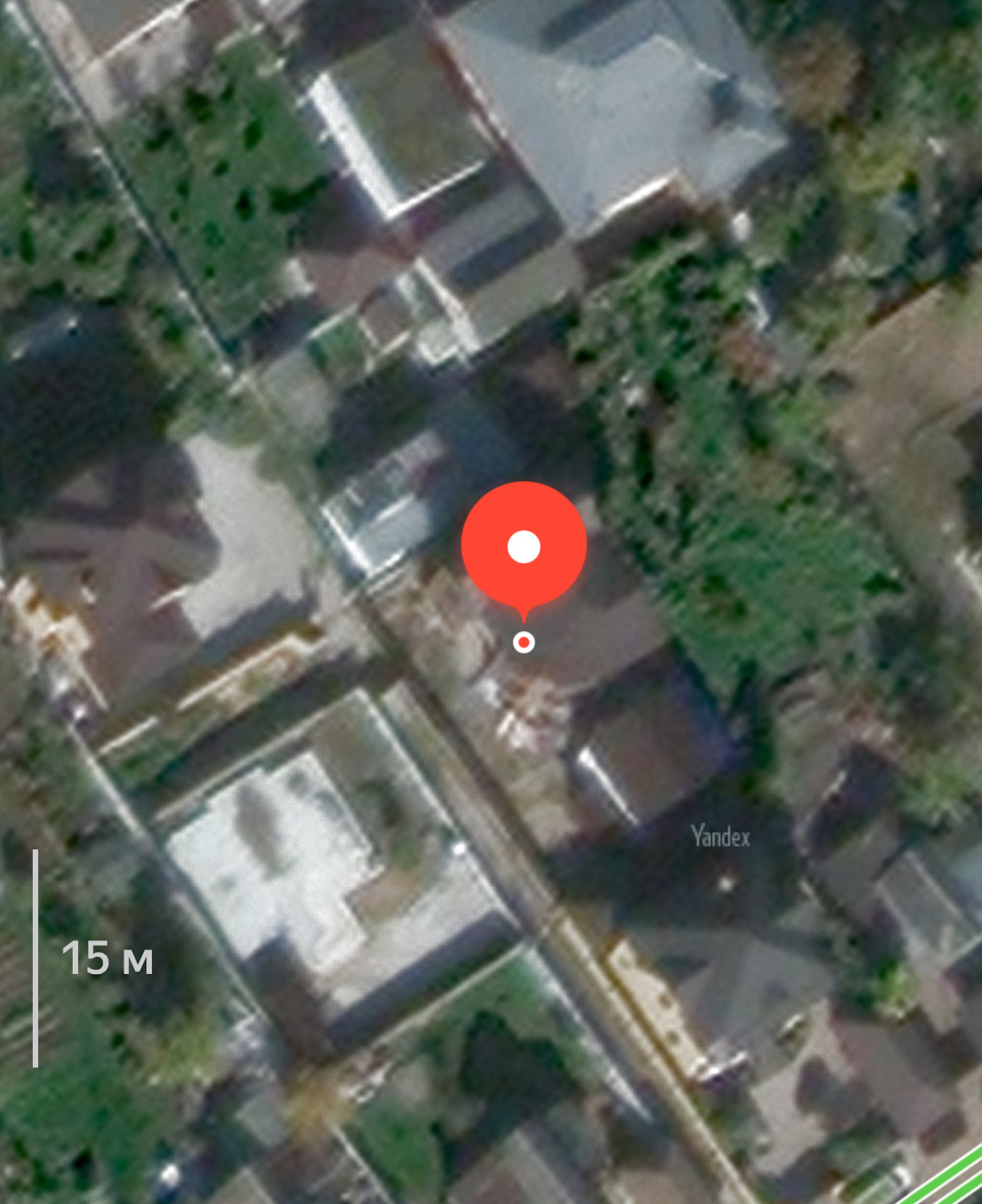Tap the red location pin marker
982x1204 pixels.
coord(524,546)
